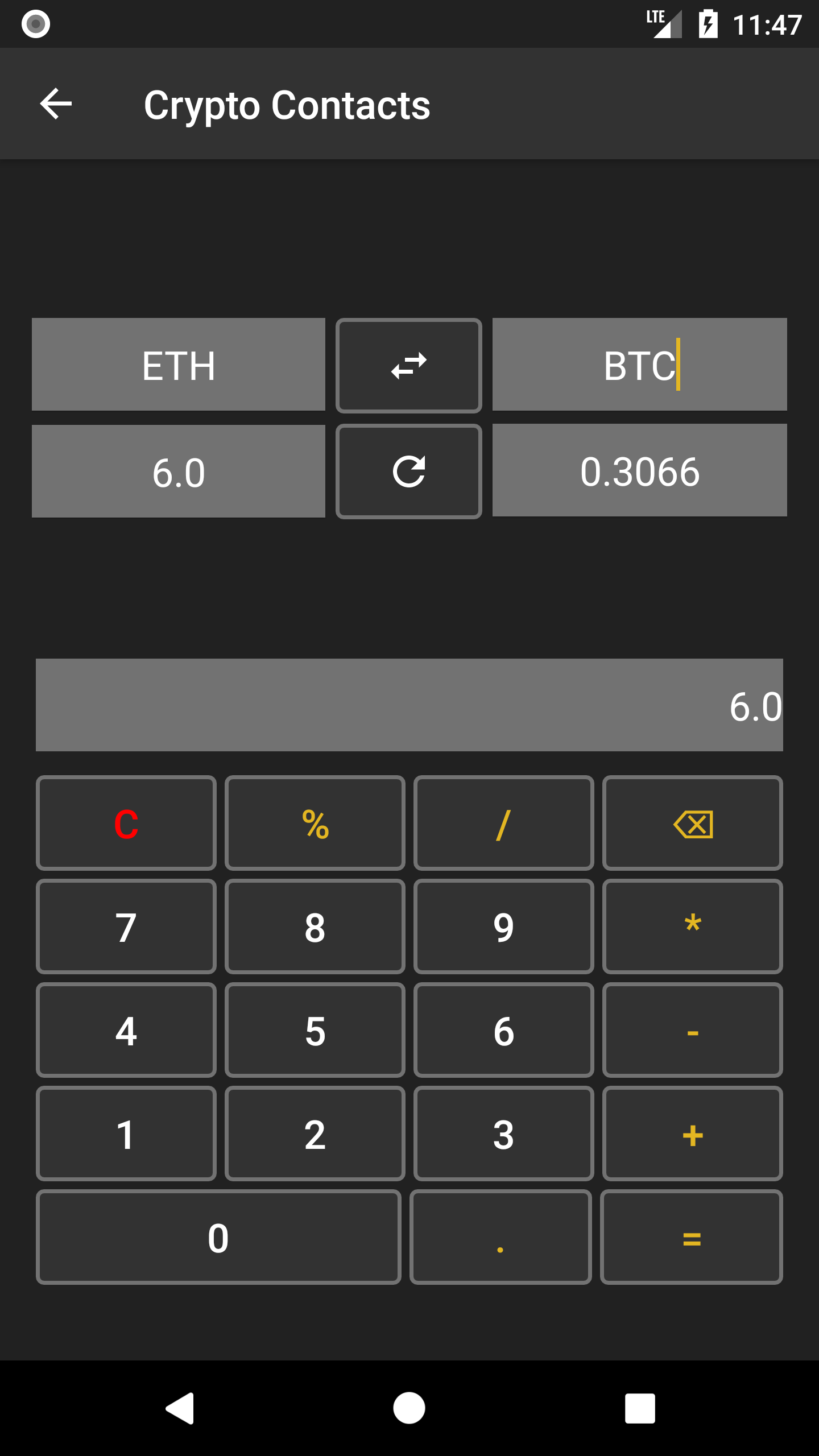Tap the currency swap icon
Viewport: 819px width, 1456px height.
pos(408,365)
